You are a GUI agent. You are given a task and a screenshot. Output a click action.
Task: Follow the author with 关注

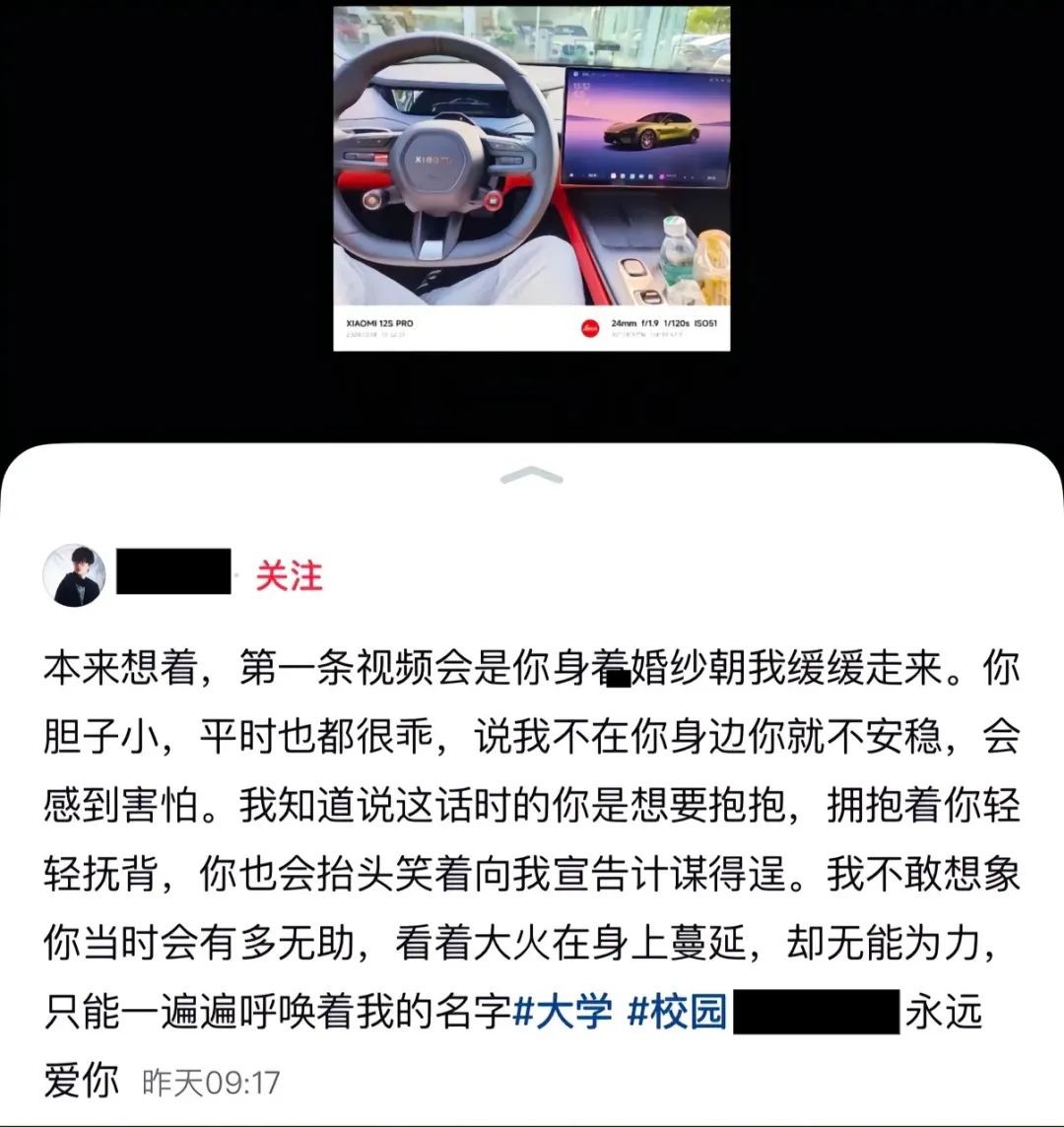pyautogui.click(x=289, y=575)
